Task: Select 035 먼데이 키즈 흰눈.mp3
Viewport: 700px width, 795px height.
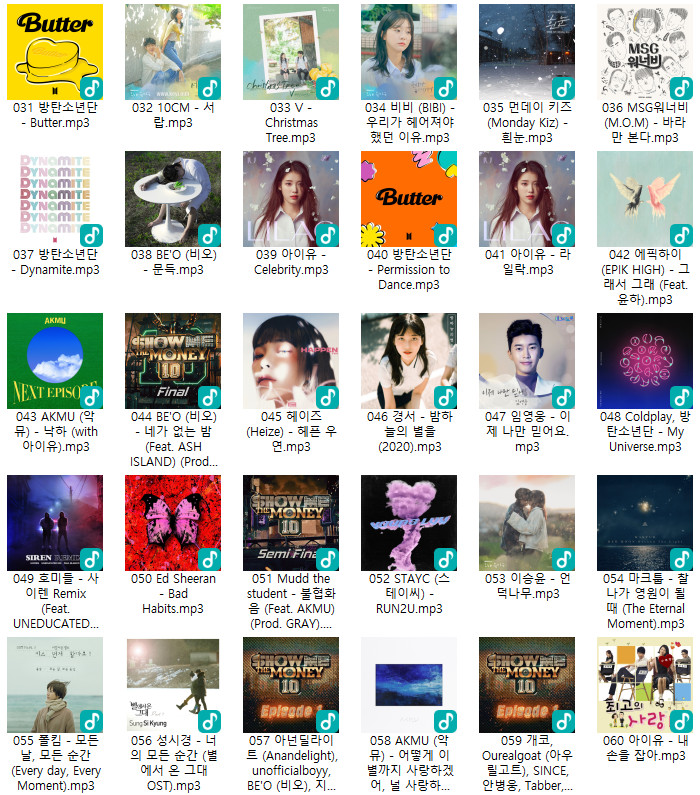Action: tap(526, 51)
